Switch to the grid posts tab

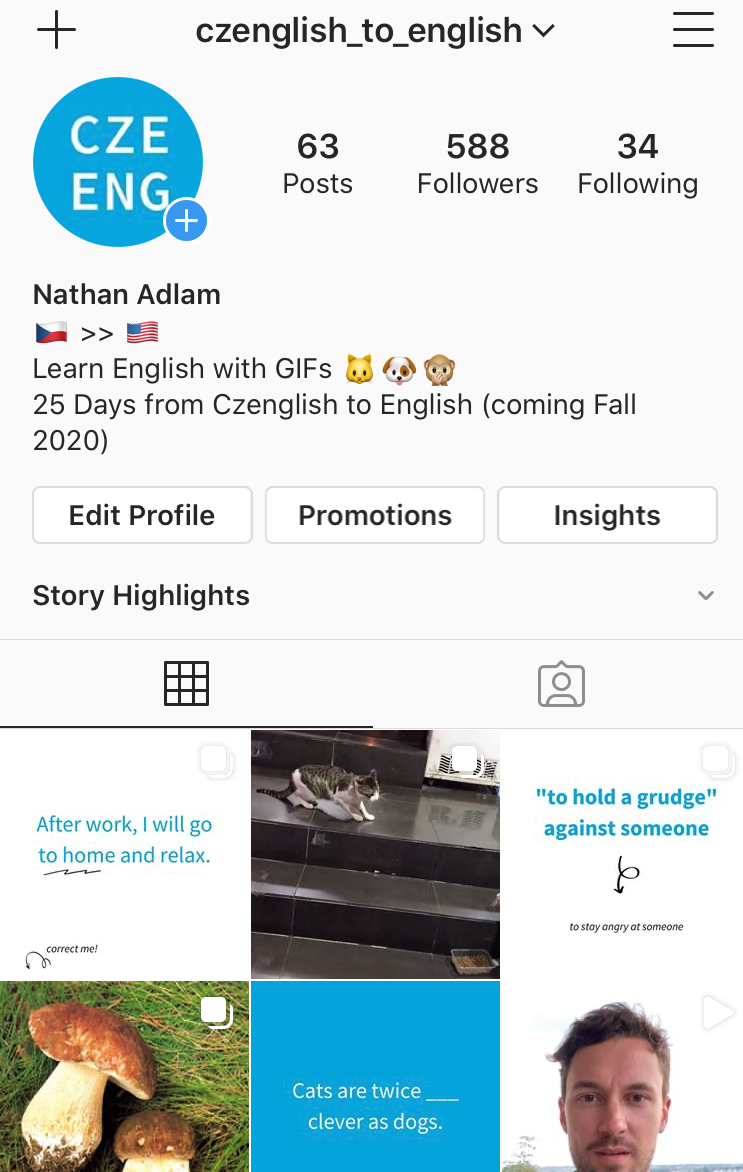[186, 684]
